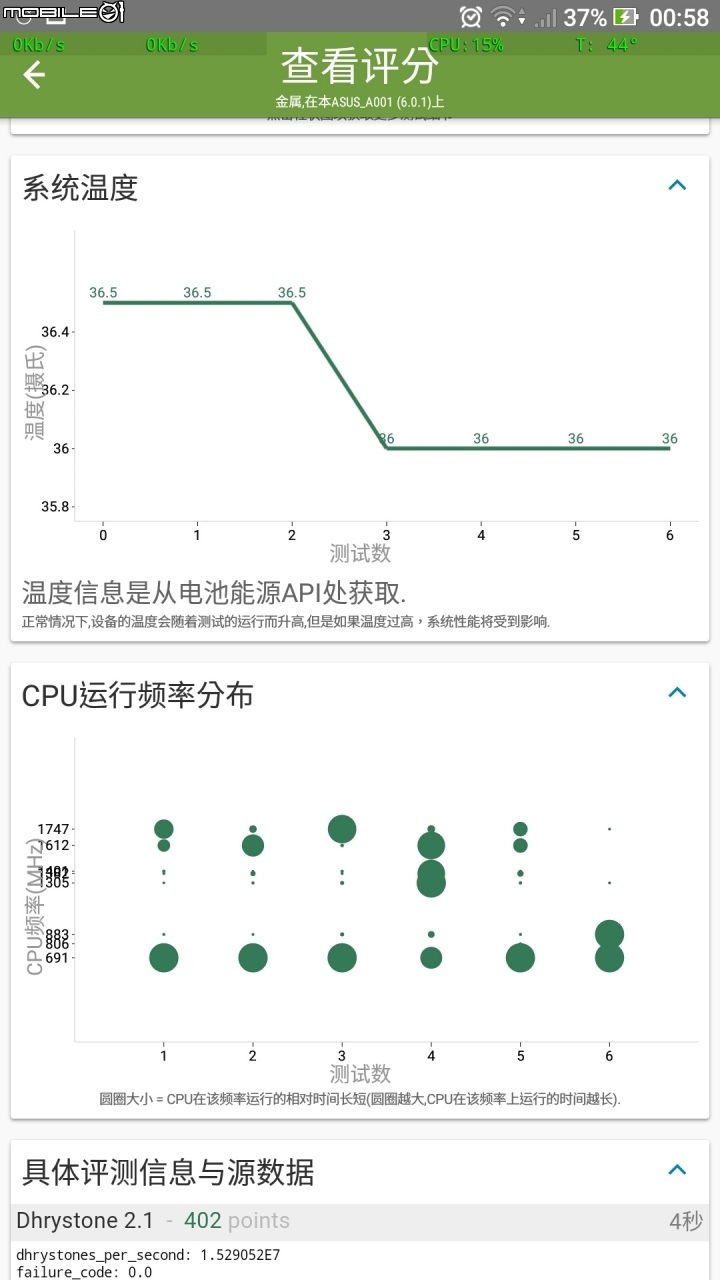Open the Dhrystone 2.1 result row

click(360, 1221)
